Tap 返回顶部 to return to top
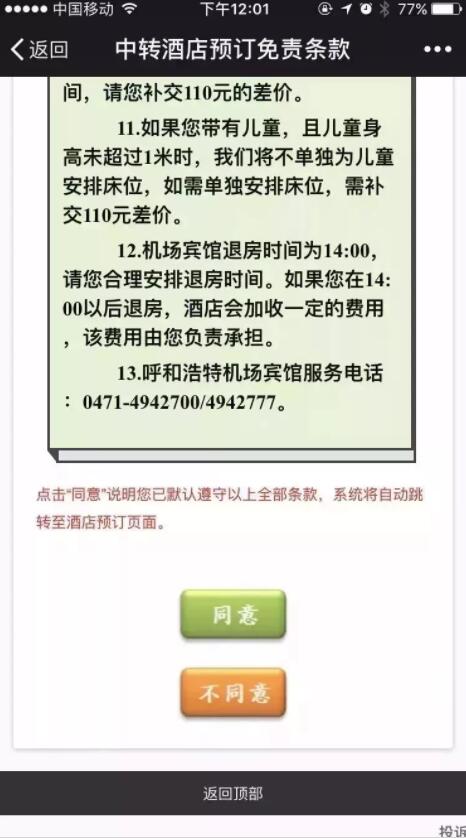Screen dimensions: 466x838 (233, 793)
